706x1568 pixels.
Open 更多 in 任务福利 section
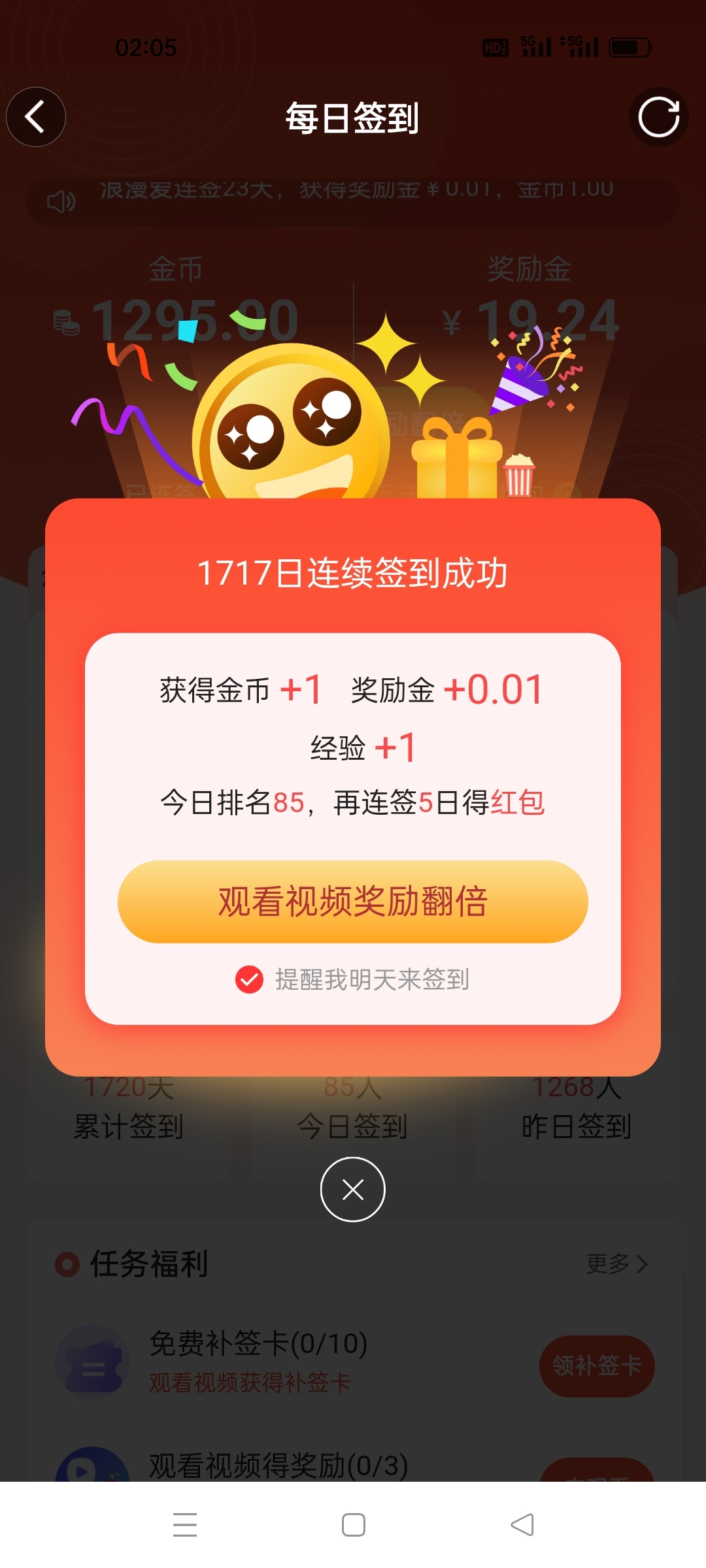[616, 1264]
